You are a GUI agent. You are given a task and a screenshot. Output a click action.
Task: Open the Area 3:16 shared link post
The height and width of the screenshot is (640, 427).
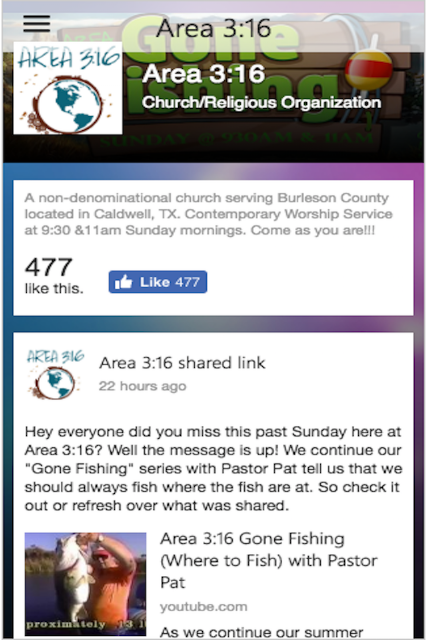click(182, 363)
